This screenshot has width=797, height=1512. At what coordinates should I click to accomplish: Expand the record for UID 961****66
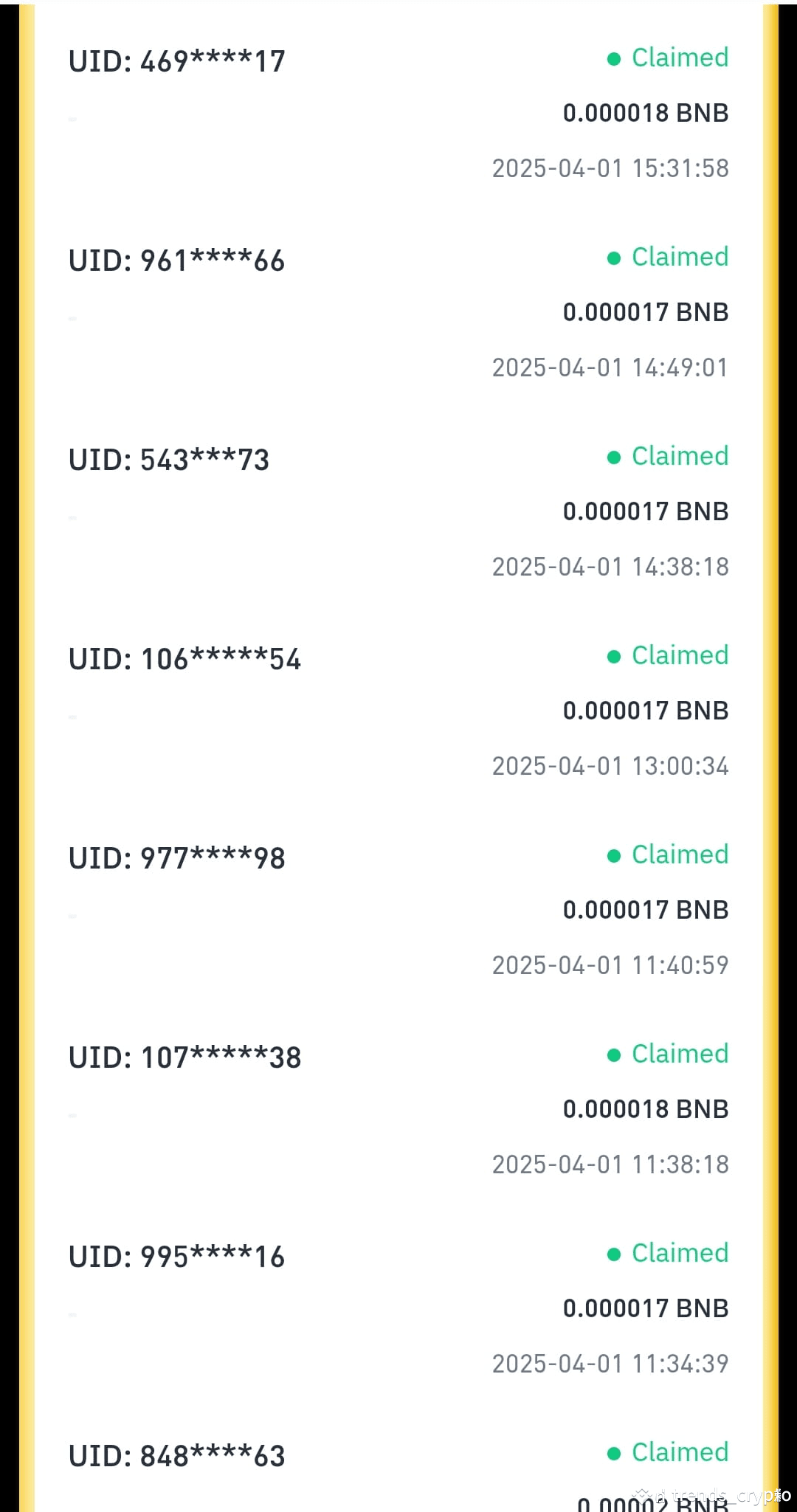pos(177,258)
